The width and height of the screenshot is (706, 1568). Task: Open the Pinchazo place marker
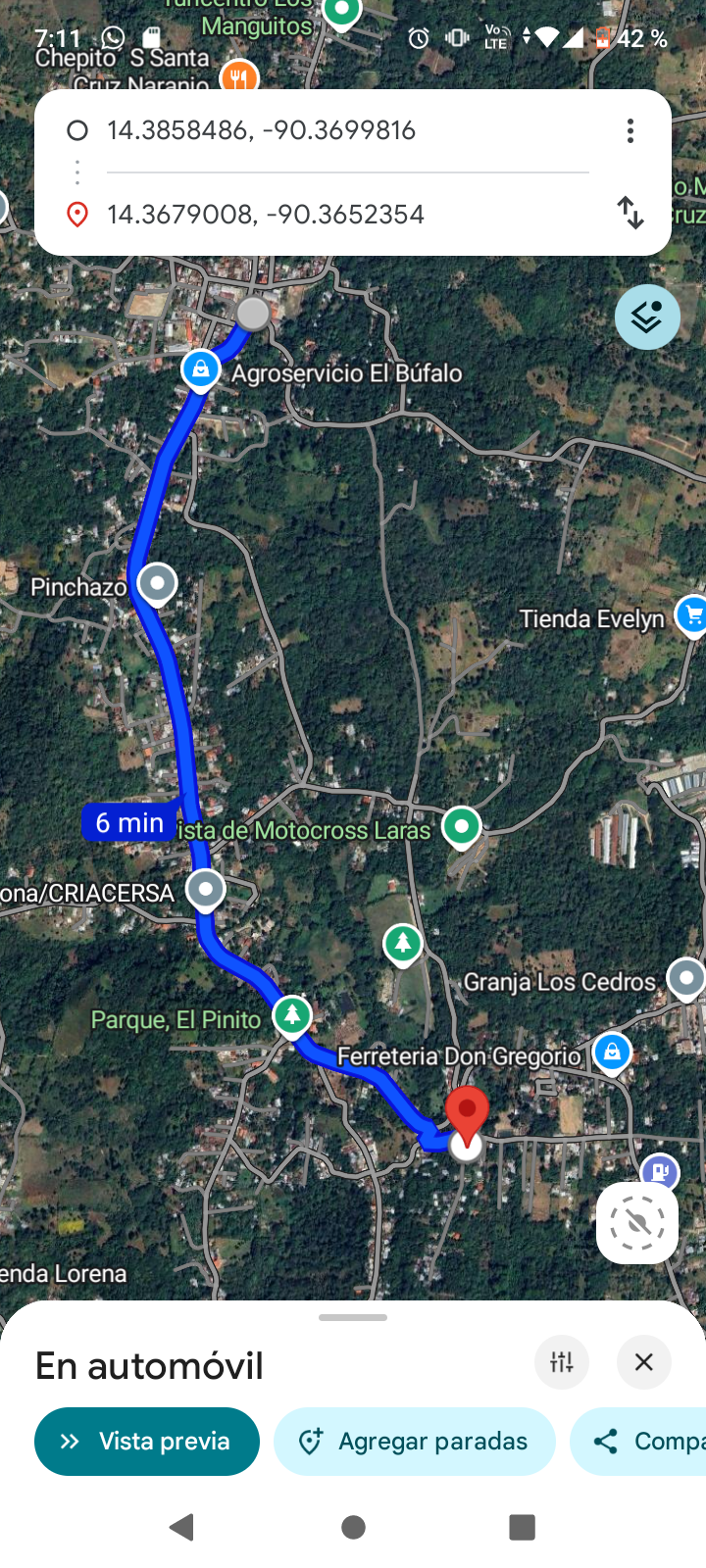(x=157, y=583)
